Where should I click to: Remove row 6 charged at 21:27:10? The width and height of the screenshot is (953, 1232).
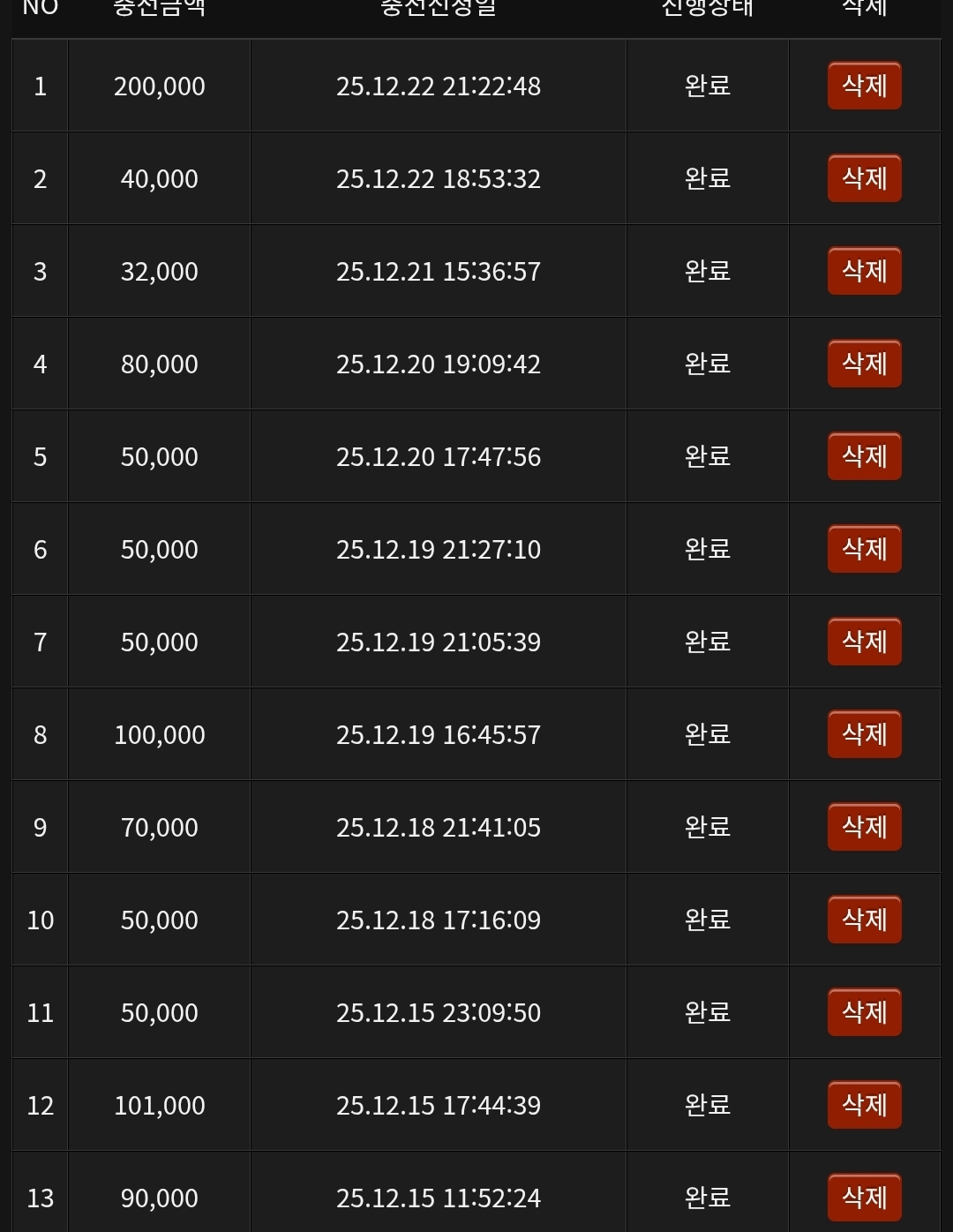pos(864,549)
